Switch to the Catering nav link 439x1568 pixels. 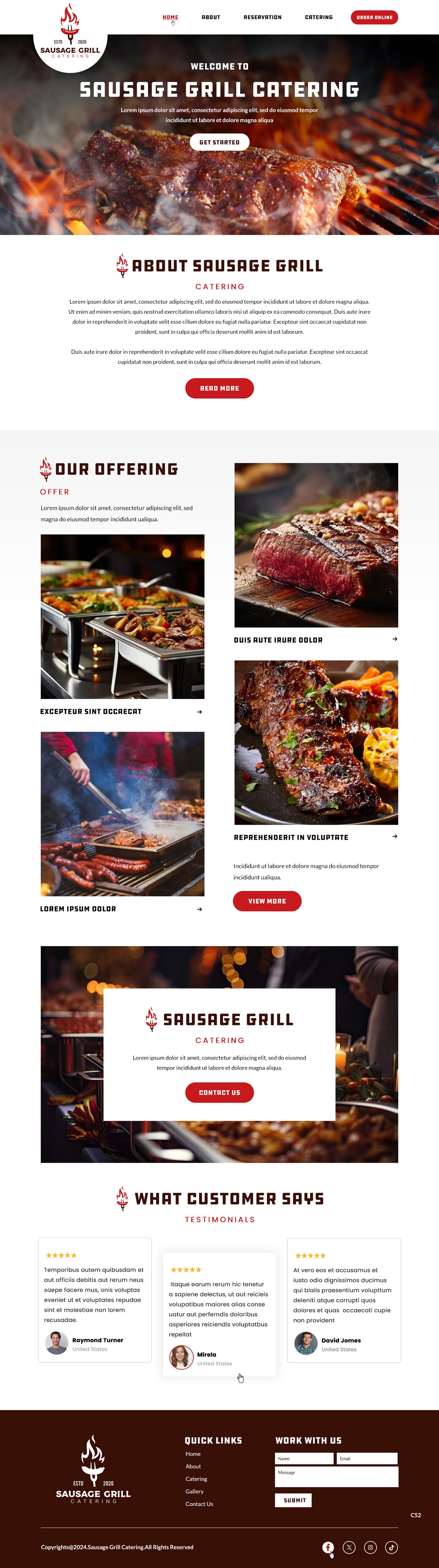click(319, 17)
